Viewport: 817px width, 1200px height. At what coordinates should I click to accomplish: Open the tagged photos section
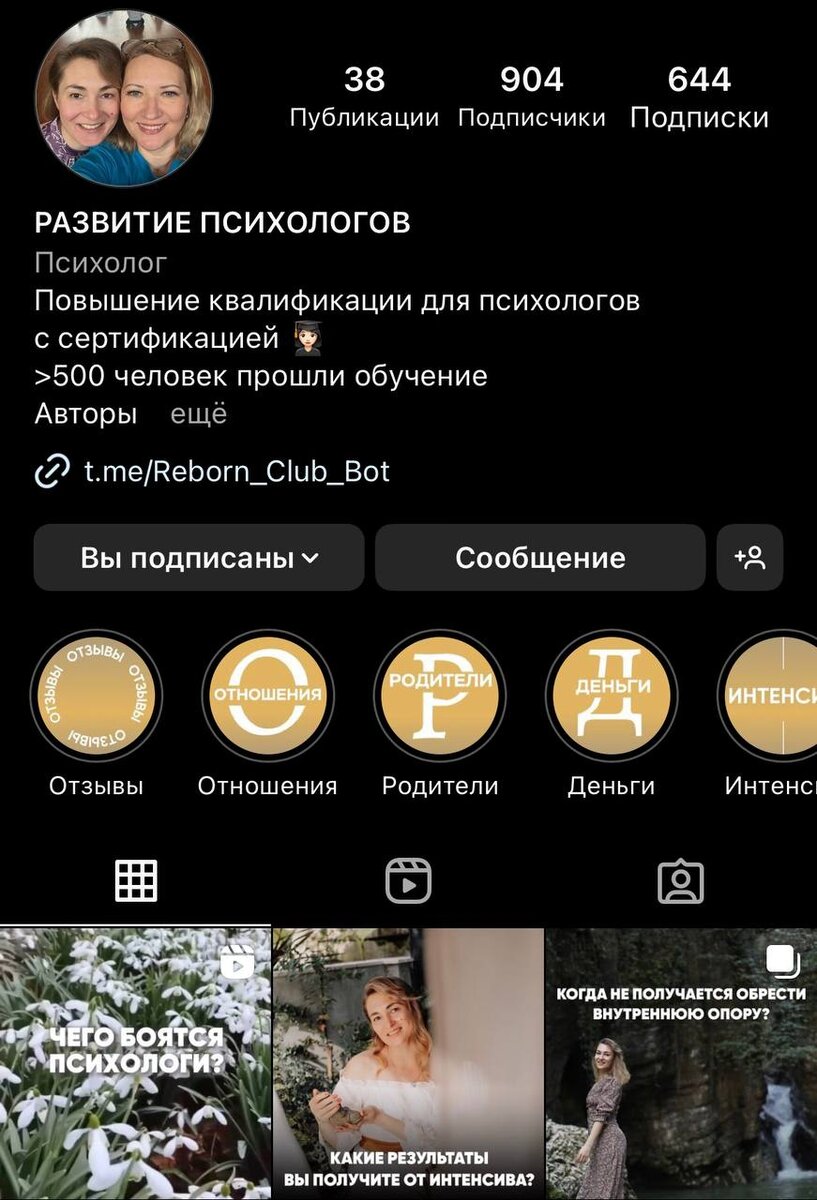(x=681, y=880)
